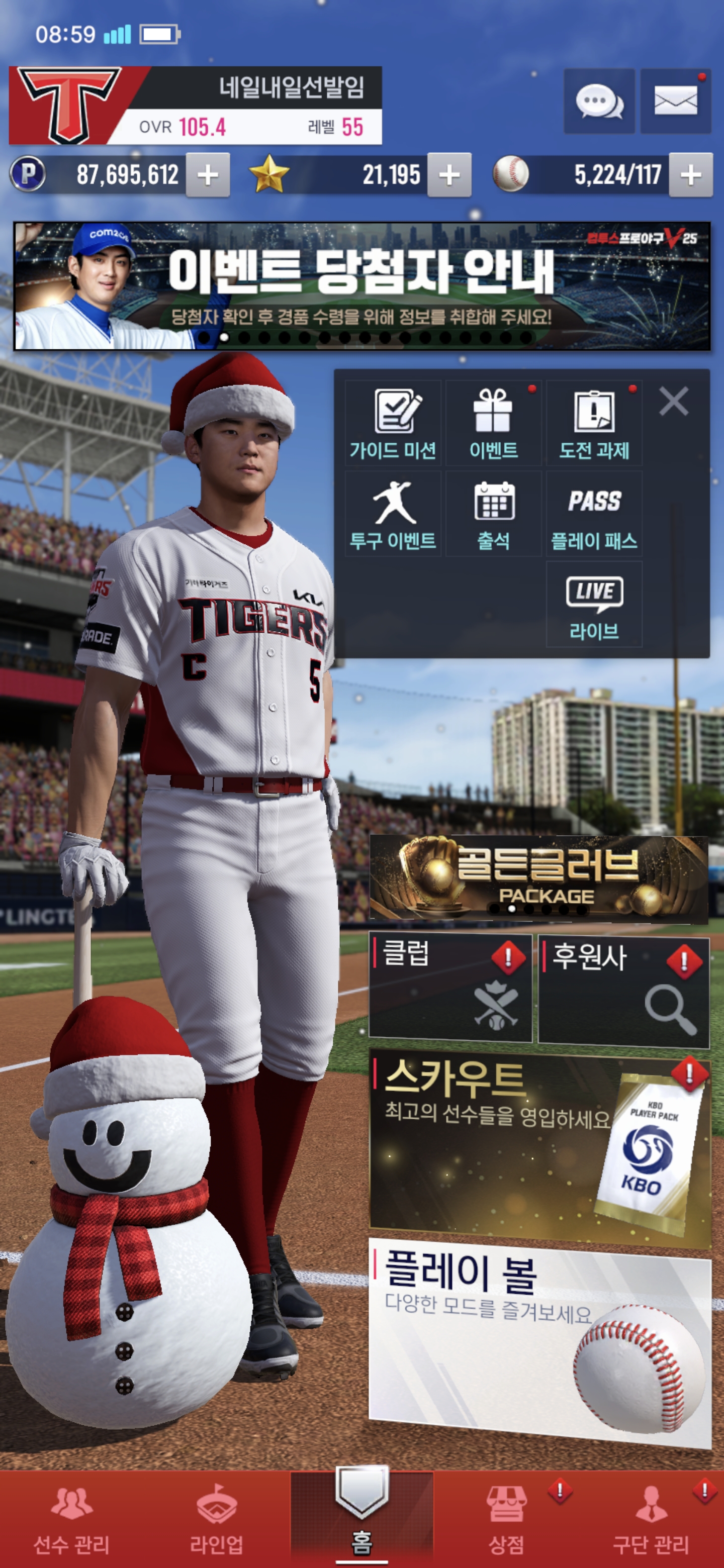Open the 후원사 card

(x=623, y=992)
